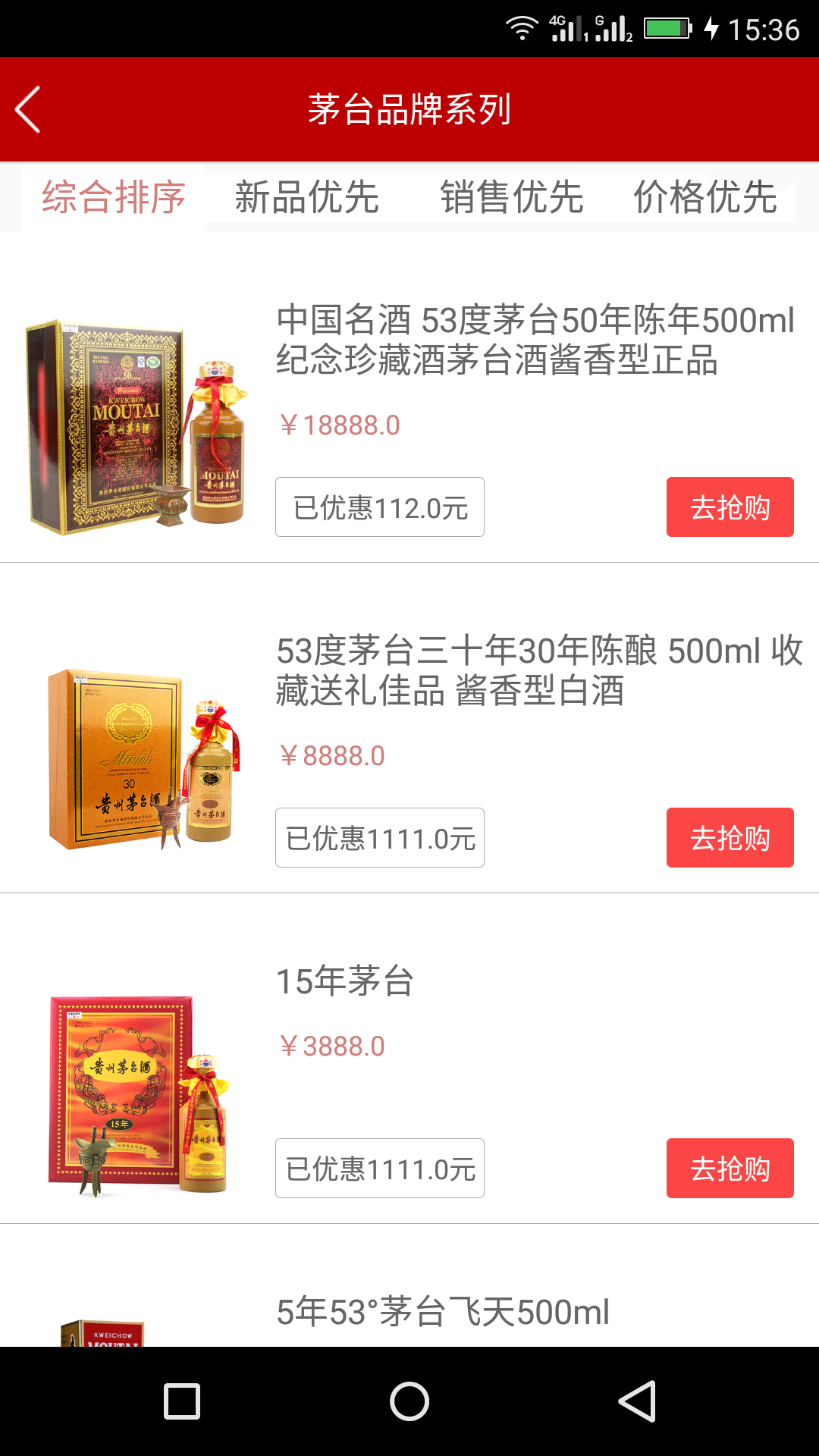Tap the ¥3888.0 price of 15年茅台
This screenshot has width=819, height=1456.
point(331,1046)
